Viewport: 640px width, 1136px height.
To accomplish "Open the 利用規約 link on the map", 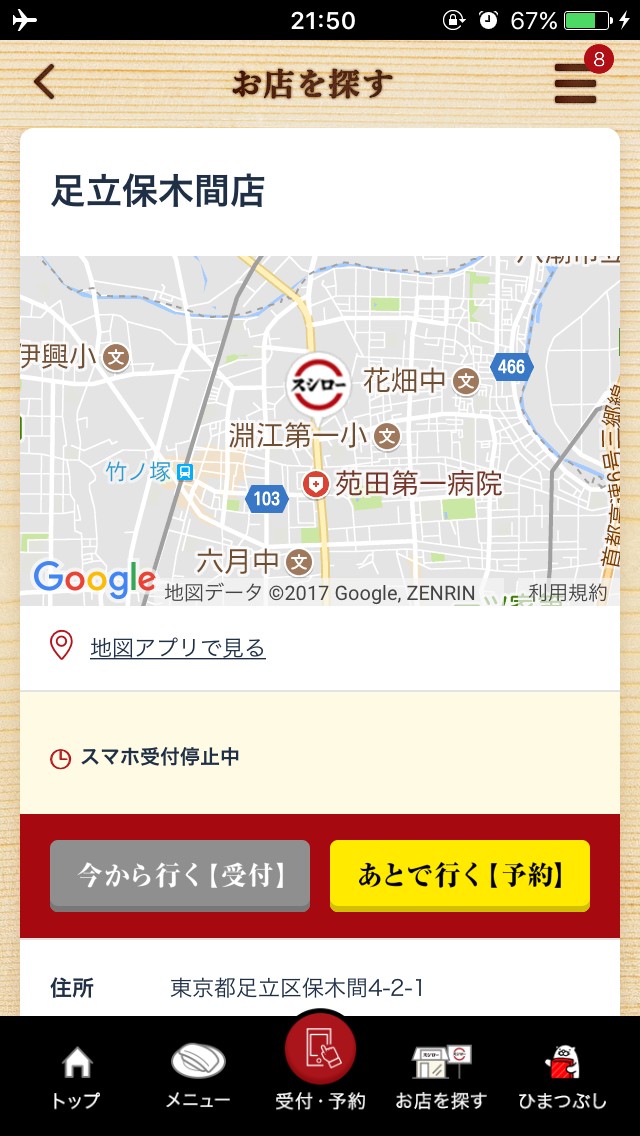I will click(567, 593).
